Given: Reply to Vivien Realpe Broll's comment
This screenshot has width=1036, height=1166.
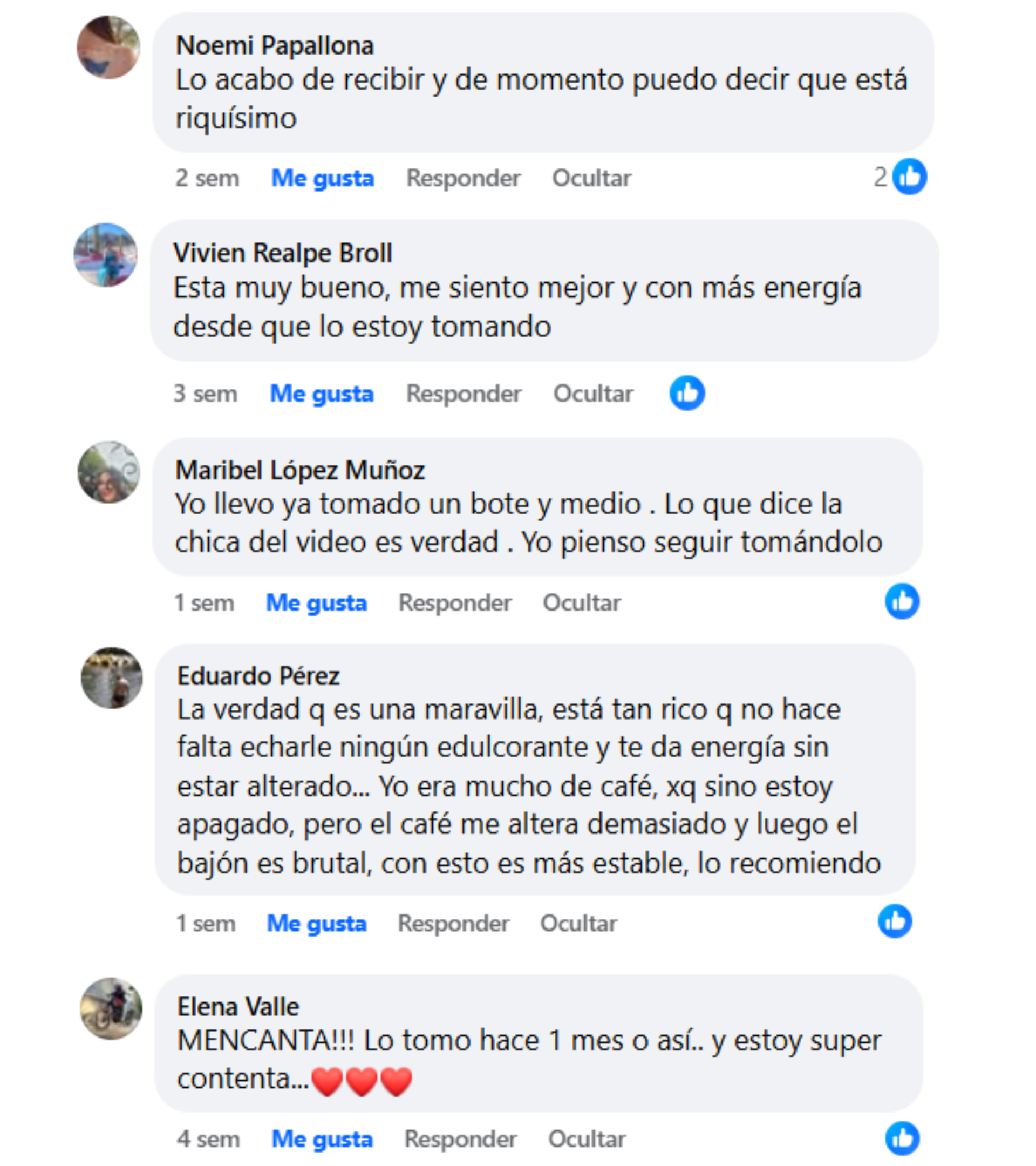Looking at the screenshot, I should (464, 394).
